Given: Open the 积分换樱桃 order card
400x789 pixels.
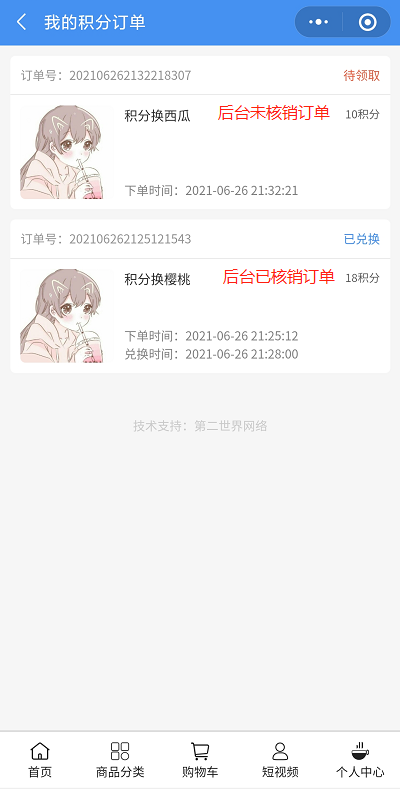Looking at the screenshot, I should pos(200,296).
